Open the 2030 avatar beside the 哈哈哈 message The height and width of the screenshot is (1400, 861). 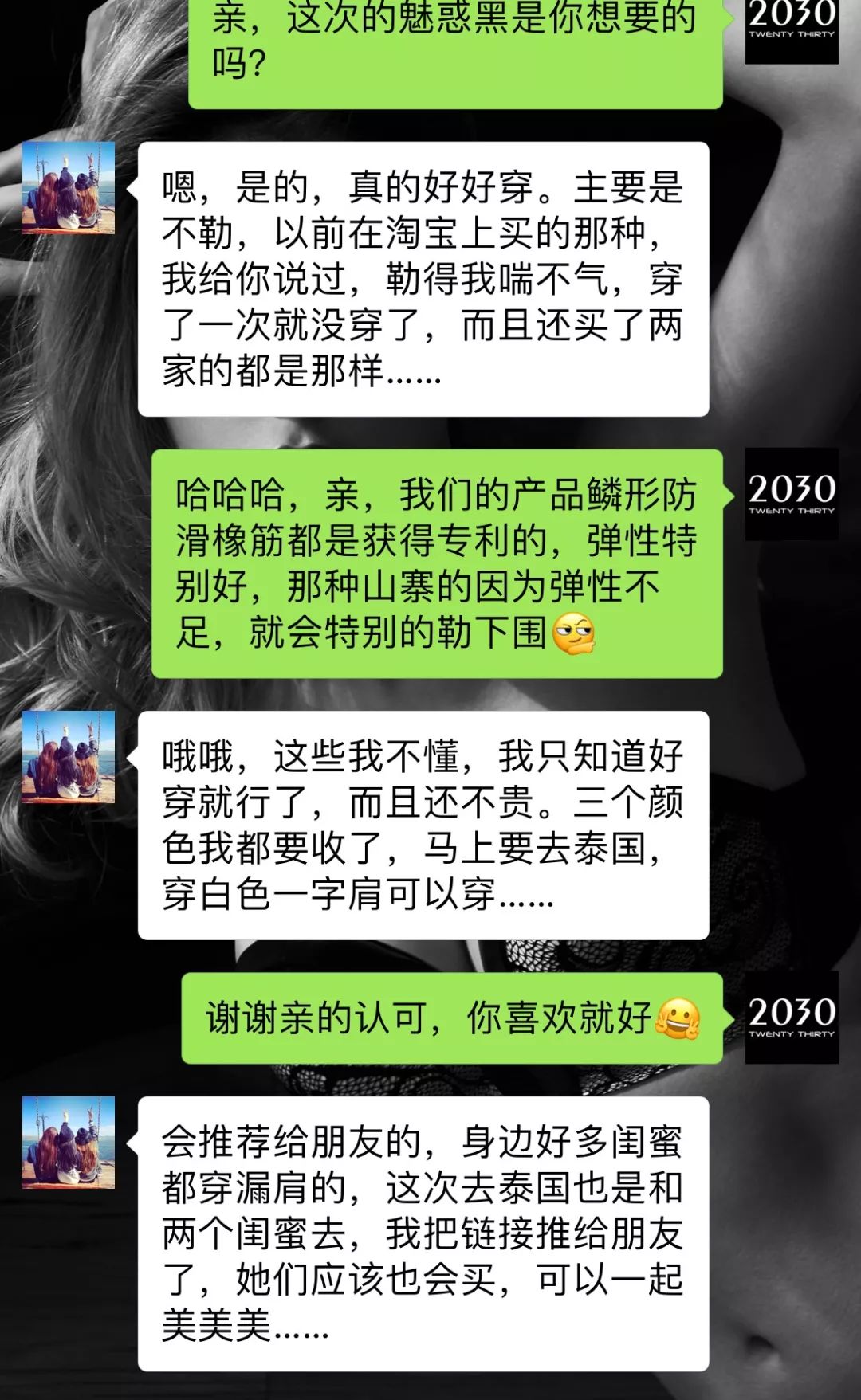click(792, 495)
